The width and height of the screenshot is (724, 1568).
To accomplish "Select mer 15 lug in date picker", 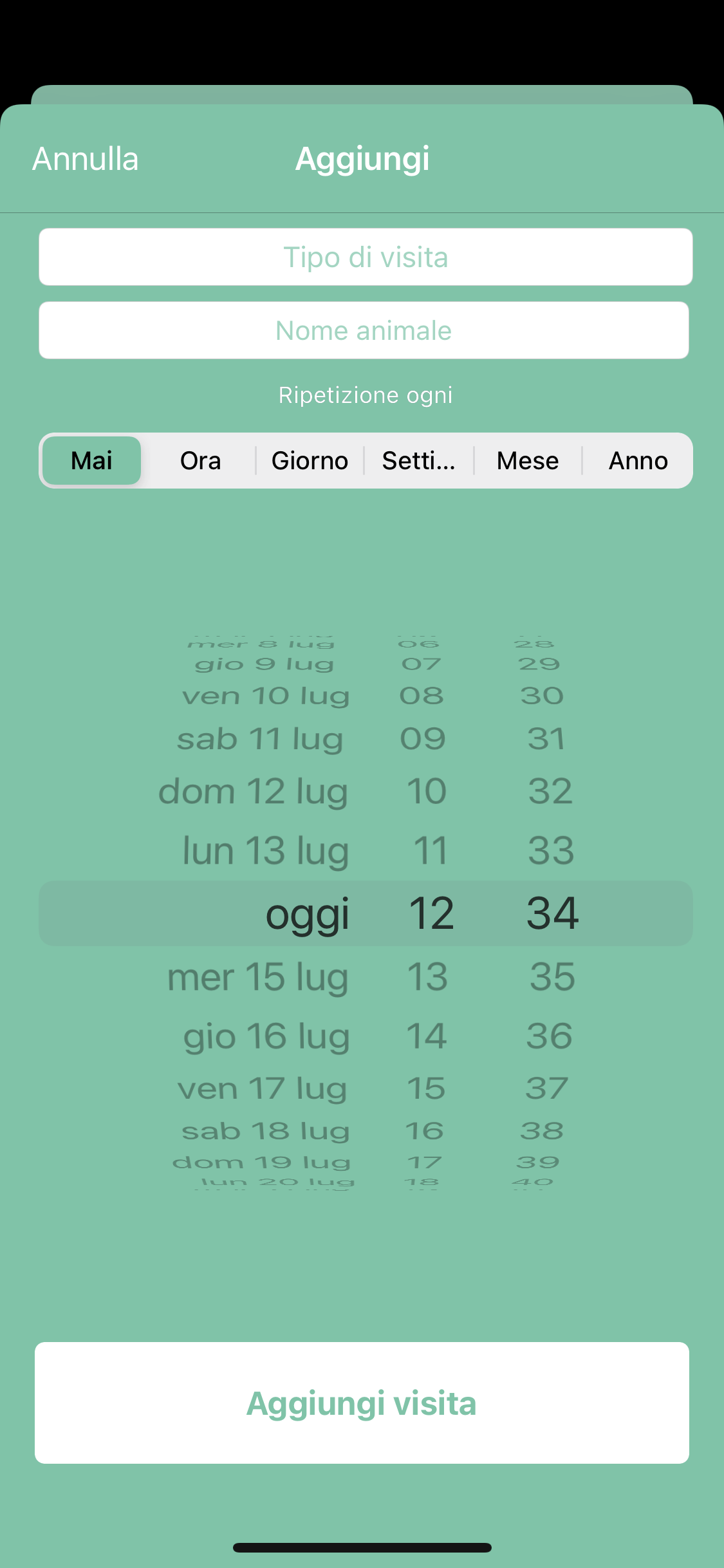I will pos(258,977).
